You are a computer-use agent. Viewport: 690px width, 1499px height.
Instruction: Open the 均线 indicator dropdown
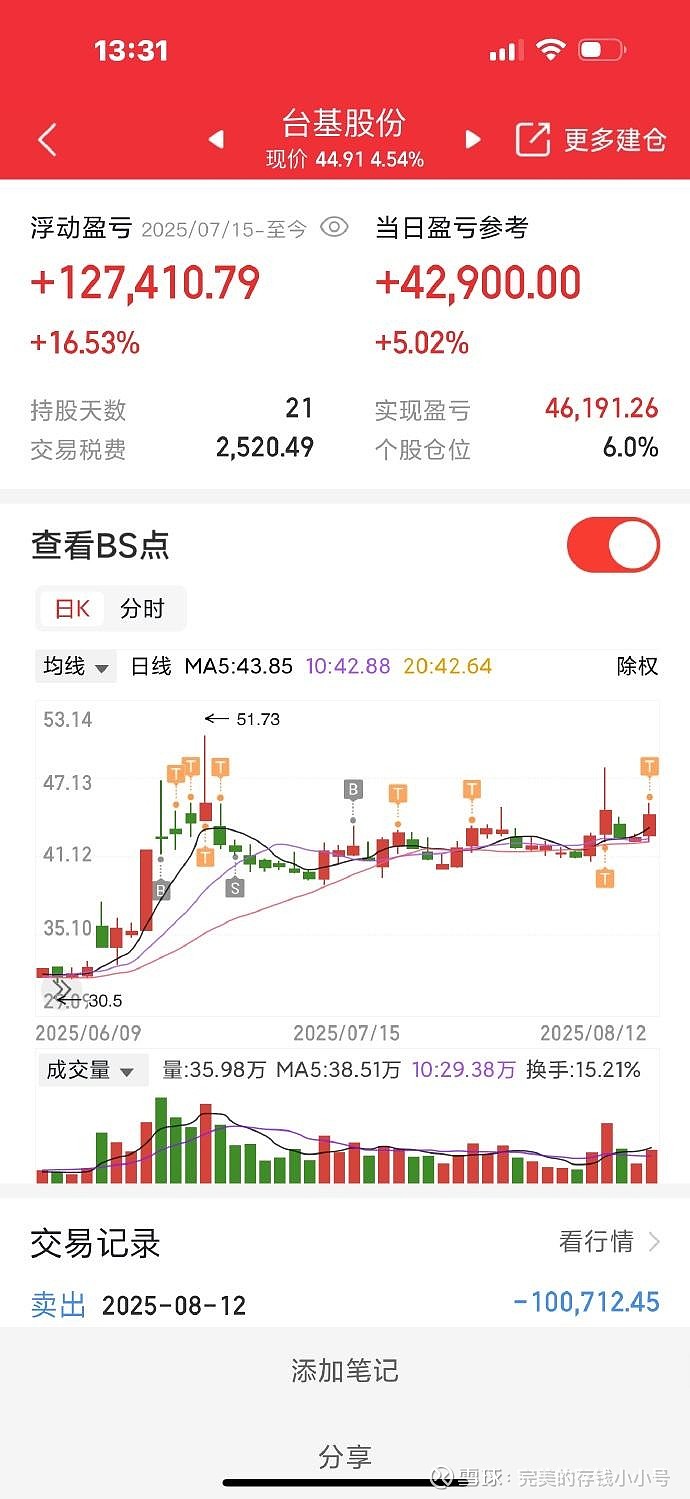[76, 666]
